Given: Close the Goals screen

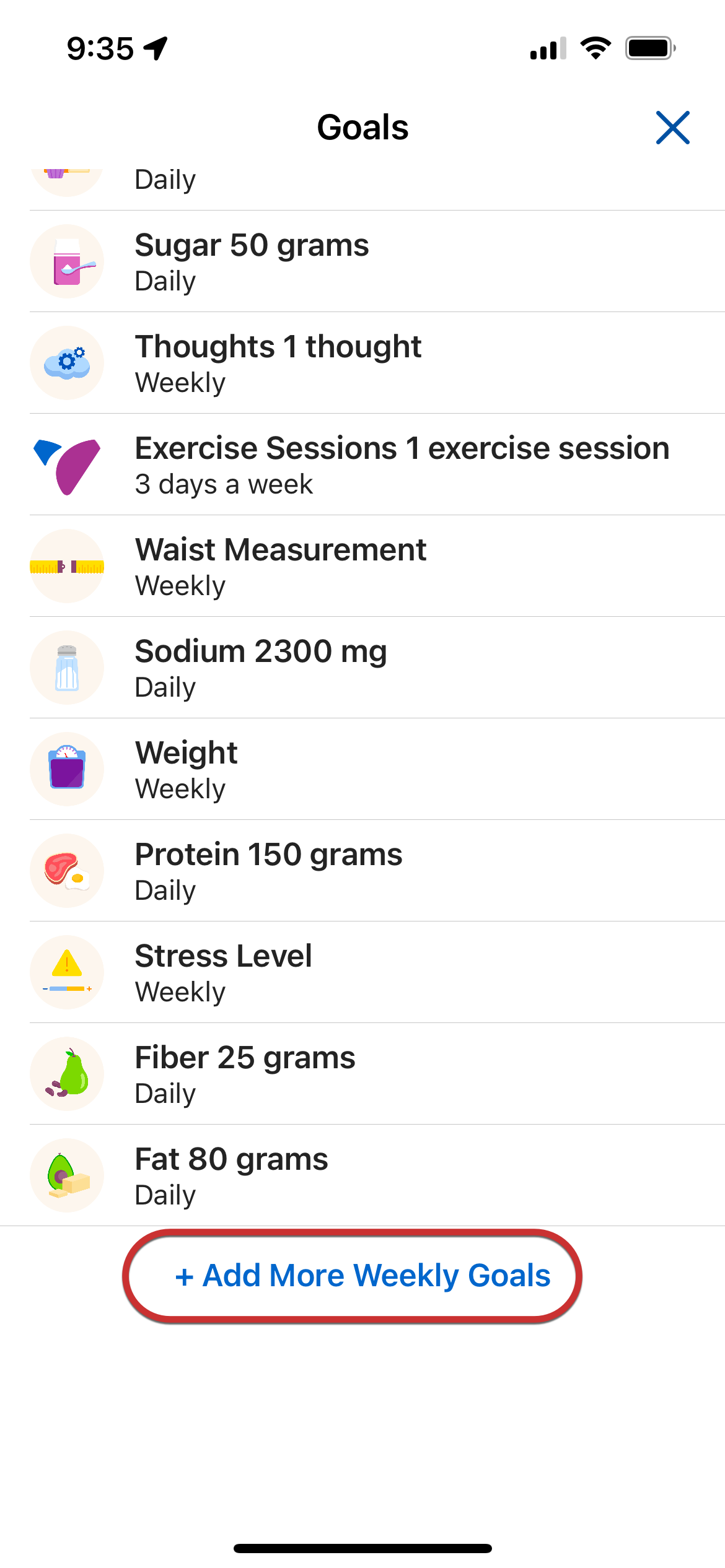Looking at the screenshot, I should (x=672, y=128).
